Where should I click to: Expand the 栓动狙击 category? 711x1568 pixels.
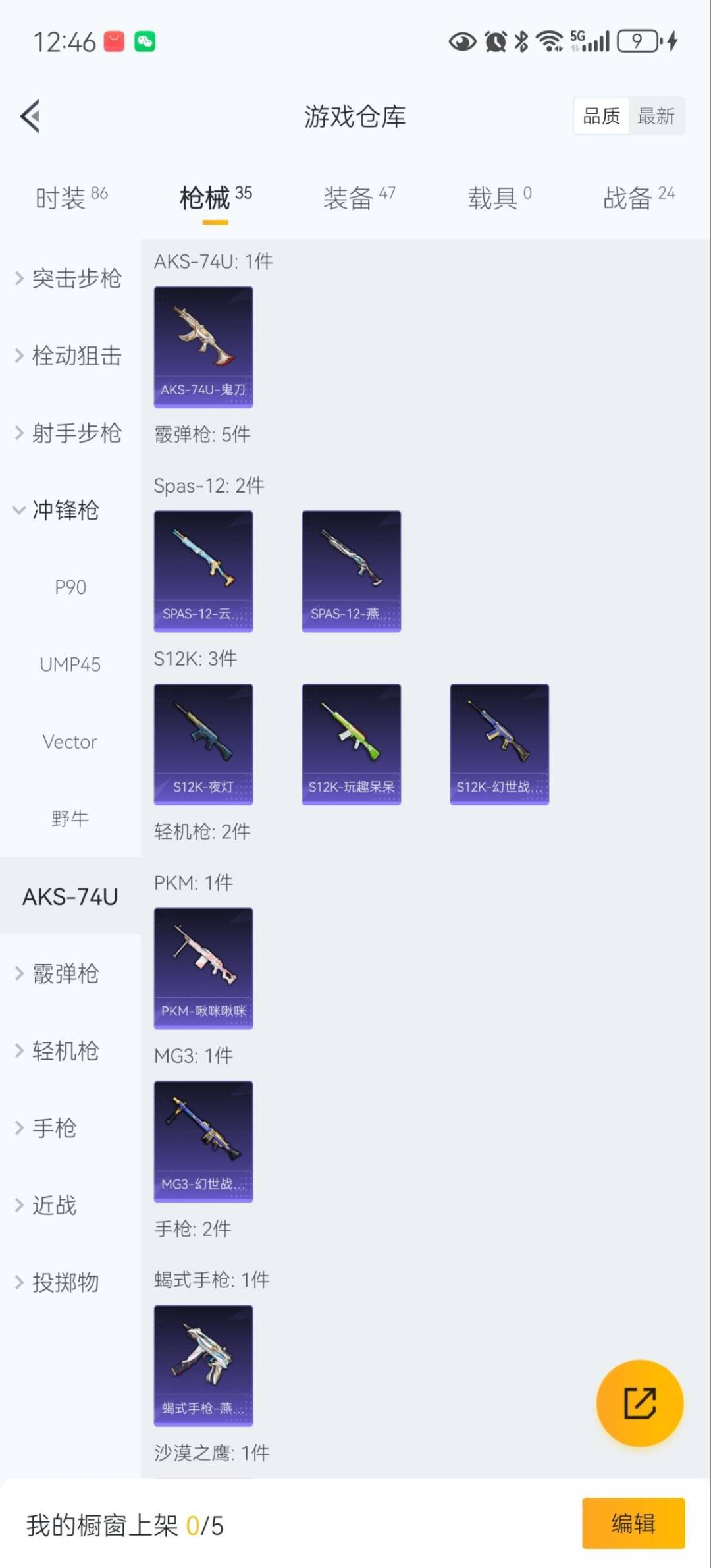tap(70, 356)
